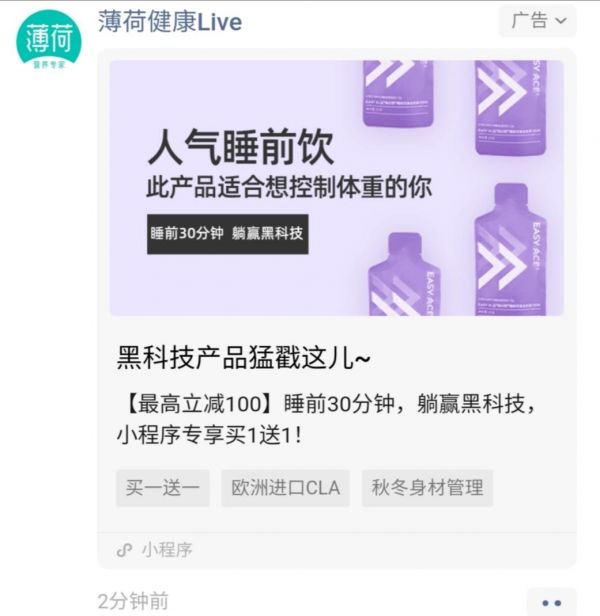The image size is (600, 616).
Task: Tap the 薄荷健康Live account name
Action: (170, 22)
